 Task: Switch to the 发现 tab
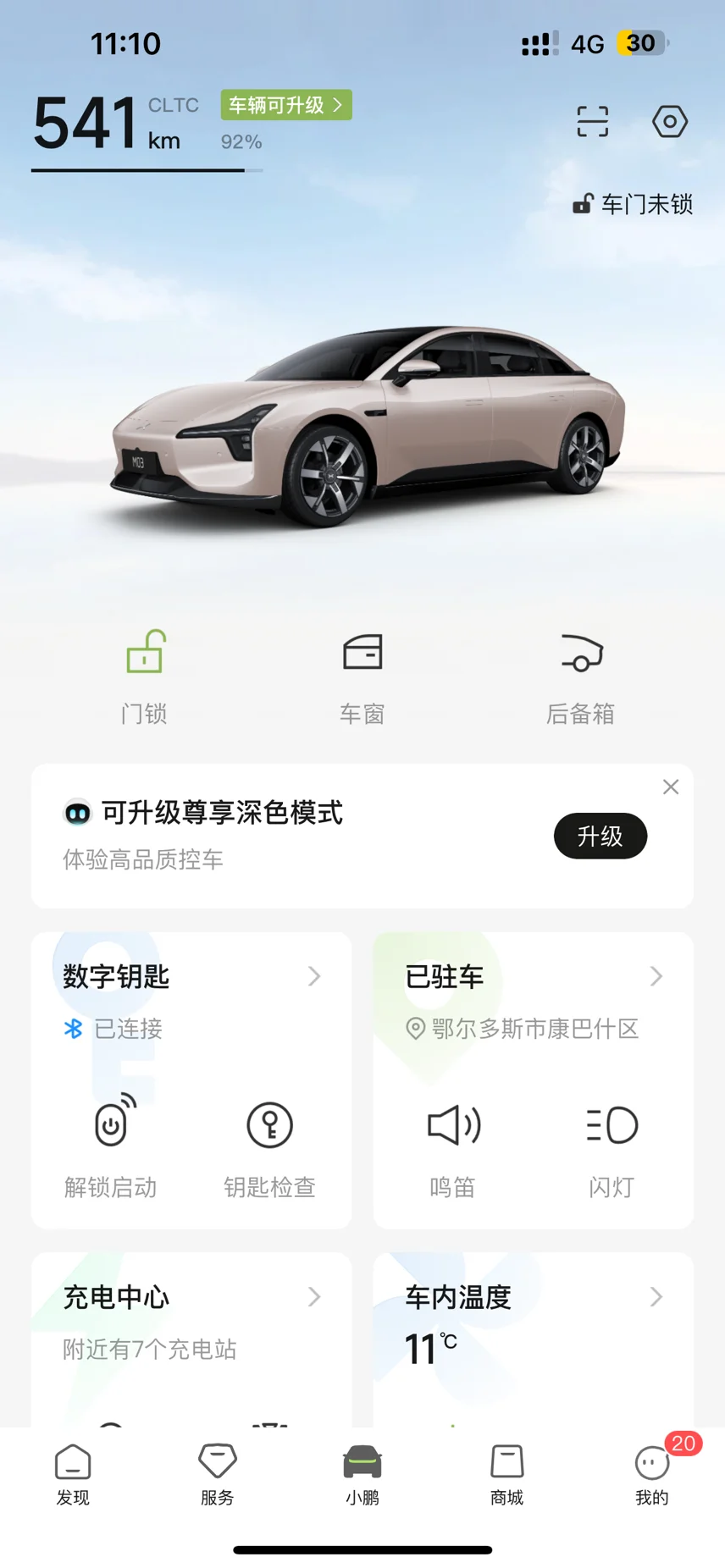[x=73, y=1475]
